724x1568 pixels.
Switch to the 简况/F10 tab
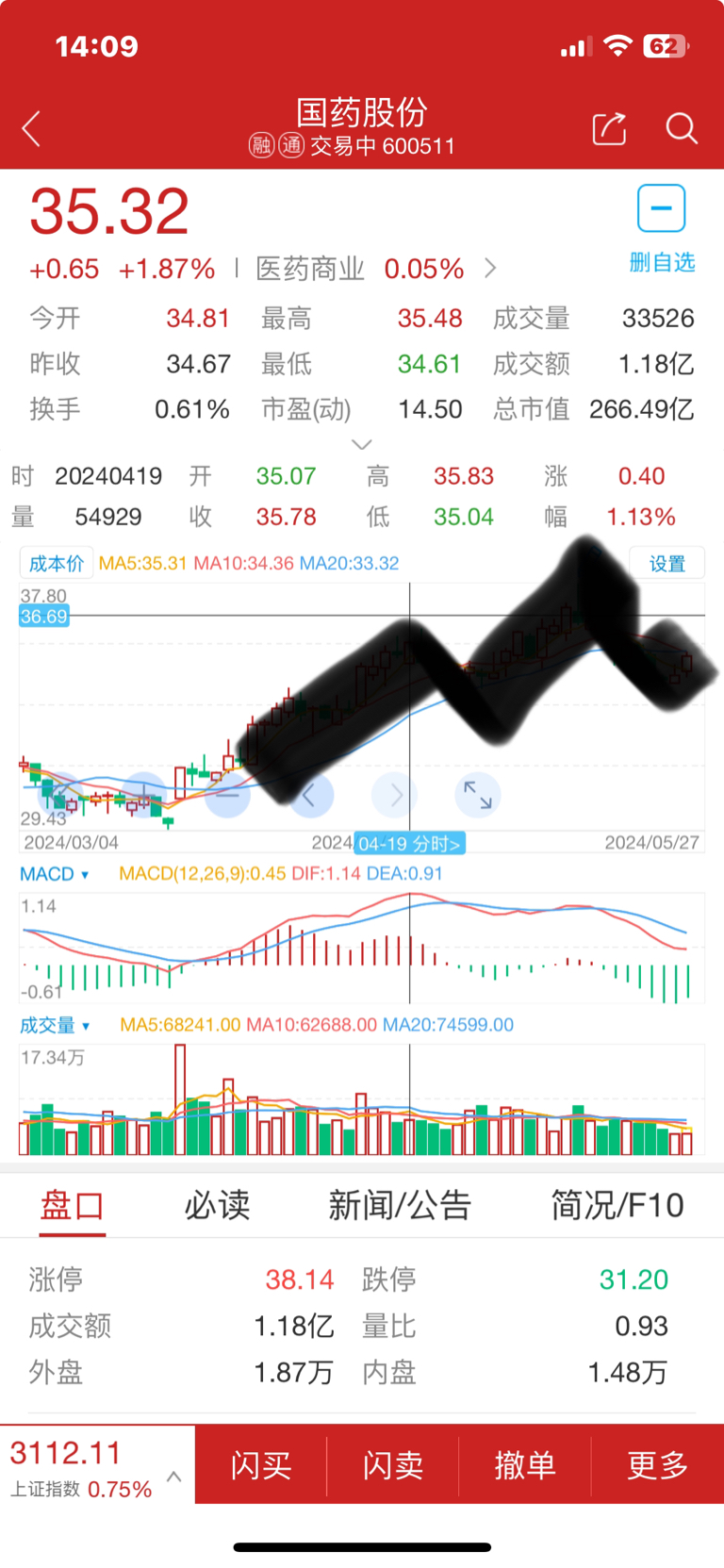click(617, 1205)
